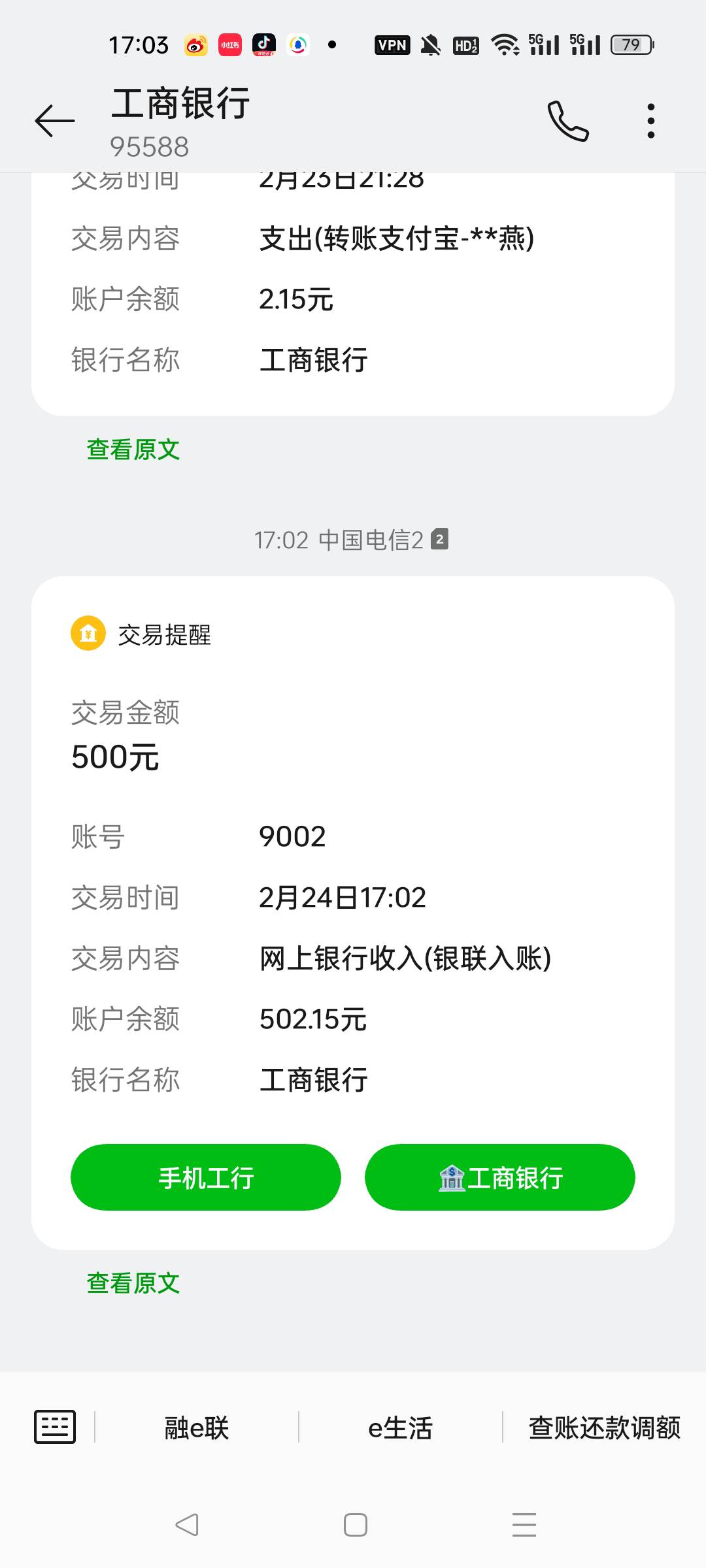This screenshot has height=1568, width=706.
Task: Open the 手机工行 button
Action: coord(206,1177)
